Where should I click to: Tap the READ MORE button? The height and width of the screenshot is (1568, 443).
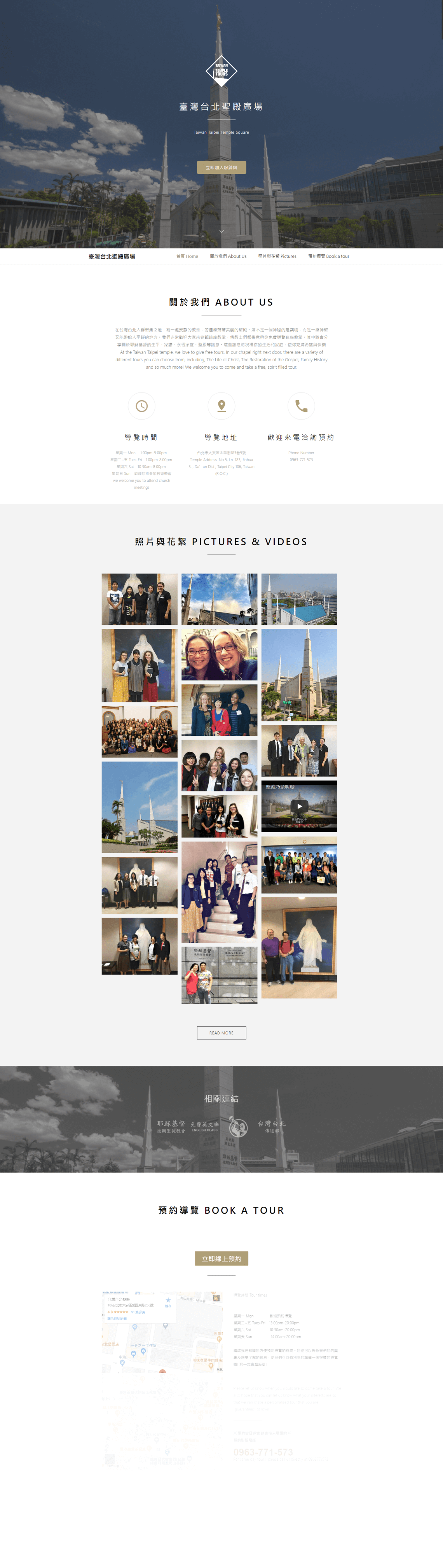click(221, 1033)
